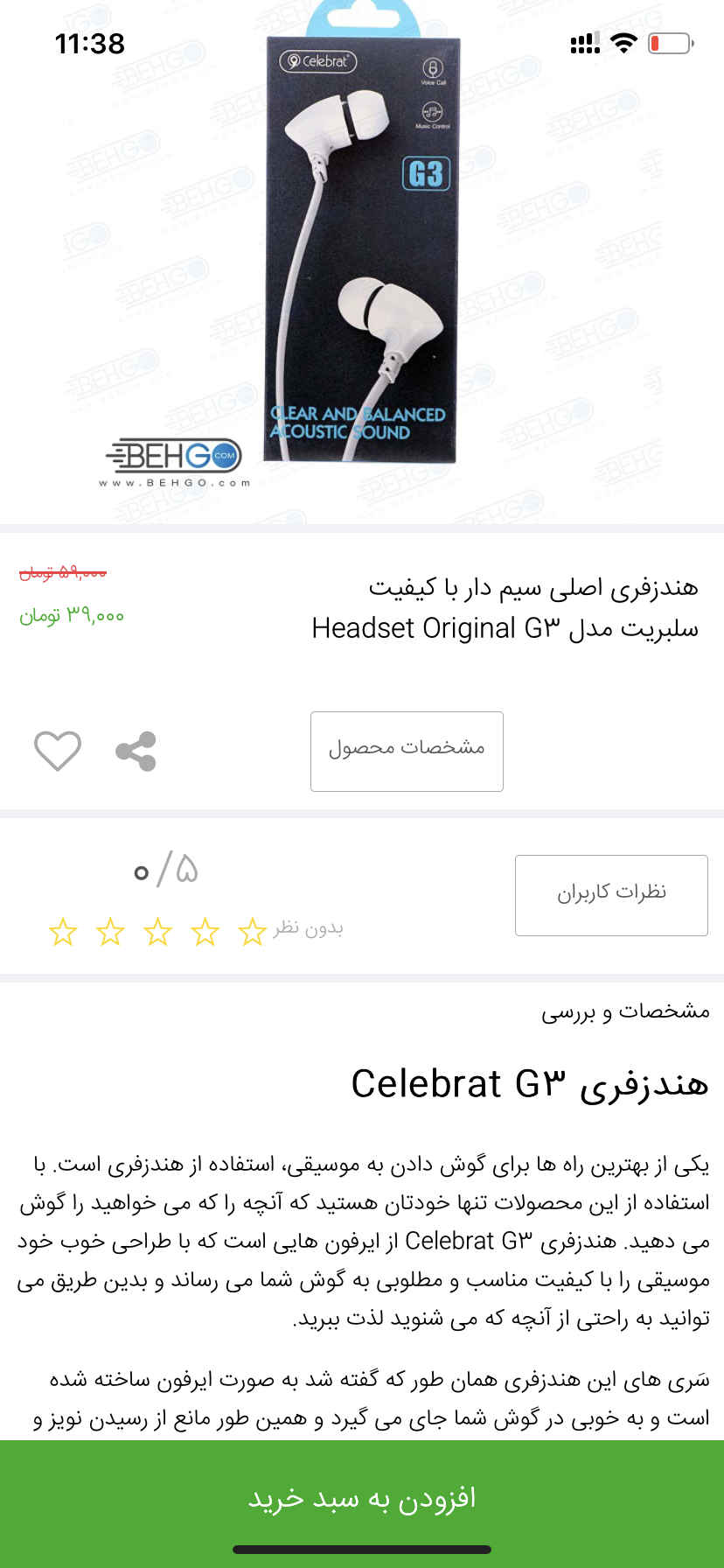Add the headset to favorites with the heart
The width and height of the screenshot is (724, 1568).
58,751
